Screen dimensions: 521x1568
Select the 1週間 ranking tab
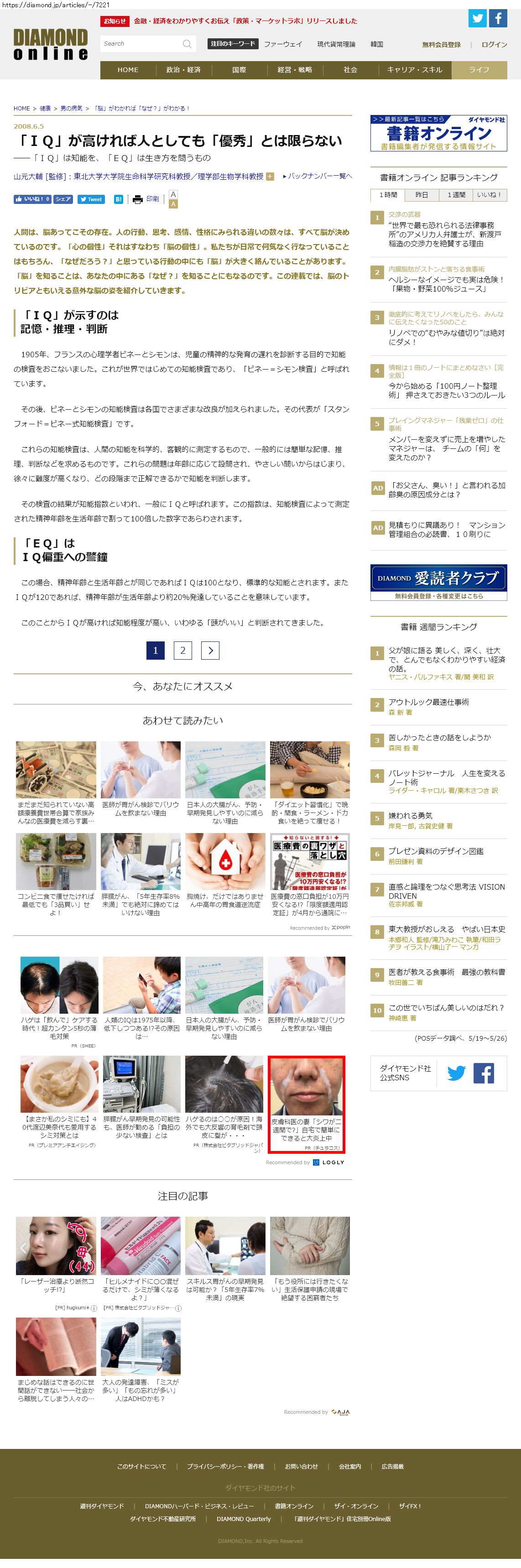point(456,195)
